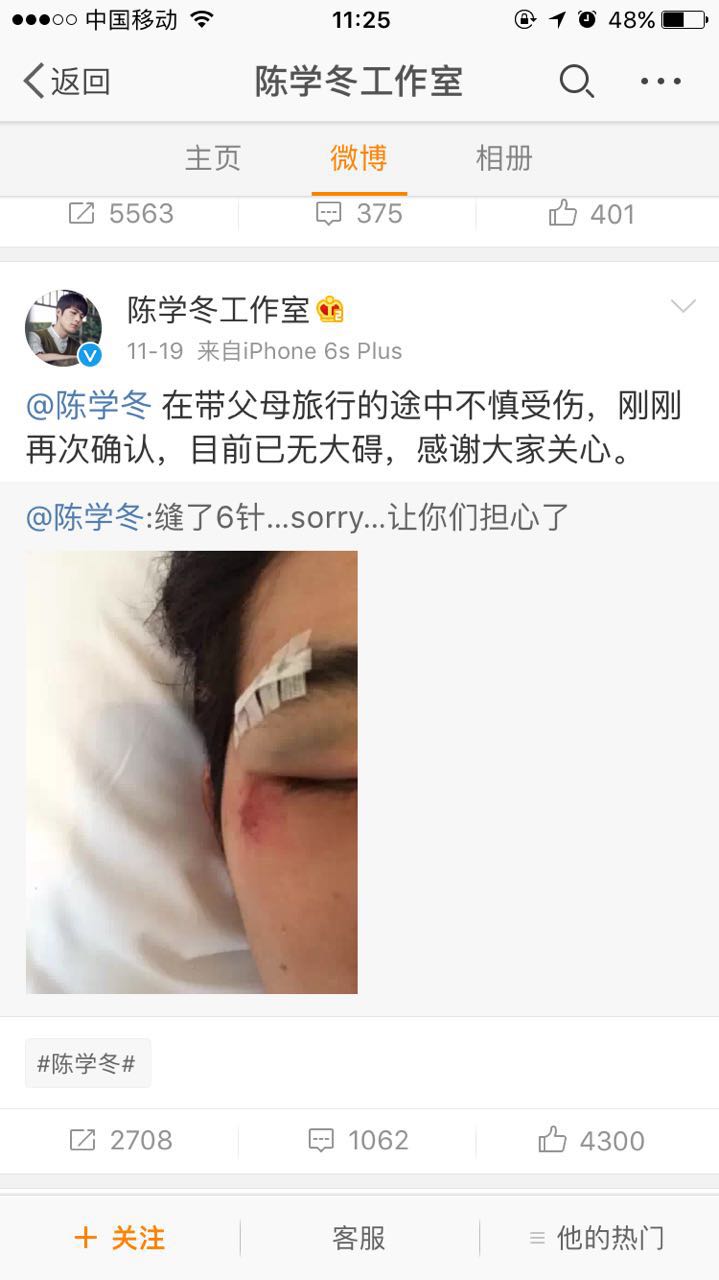The width and height of the screenshot is (719, 1280).
Task: Comment on the post with 1062 comments
Action: point(358,1140)
